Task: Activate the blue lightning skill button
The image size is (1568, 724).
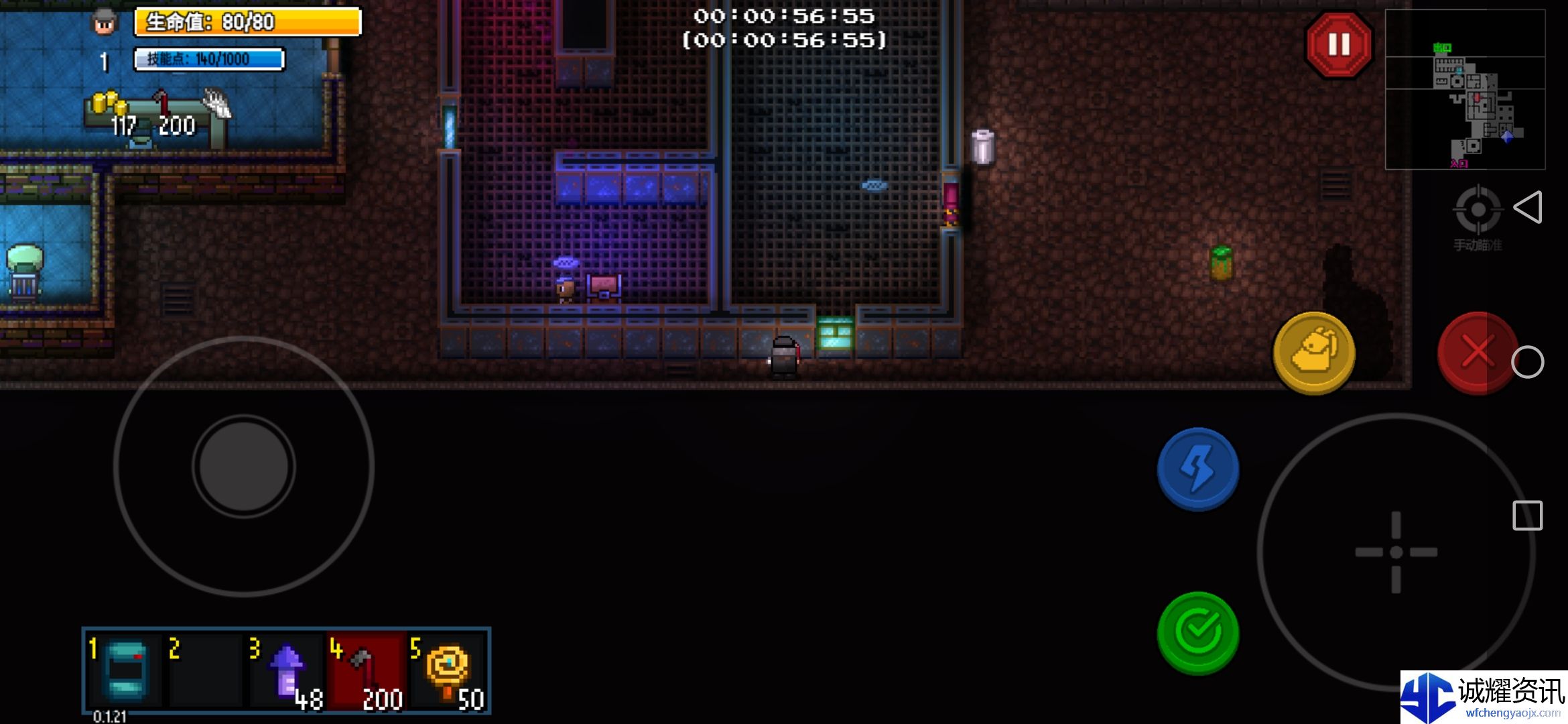Action: [1197, 469]
